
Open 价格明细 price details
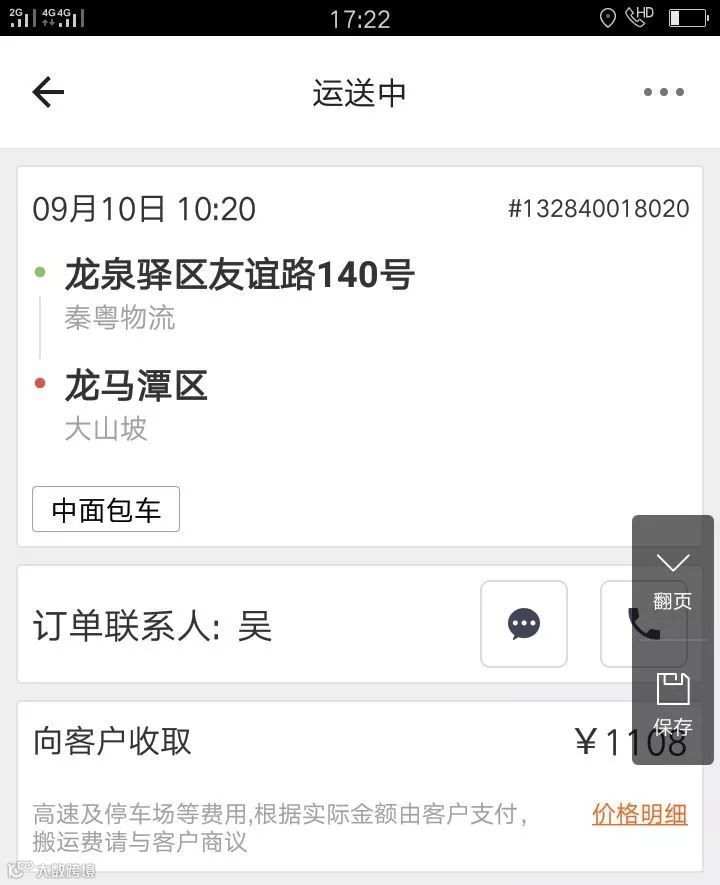[x=639, y=815]
